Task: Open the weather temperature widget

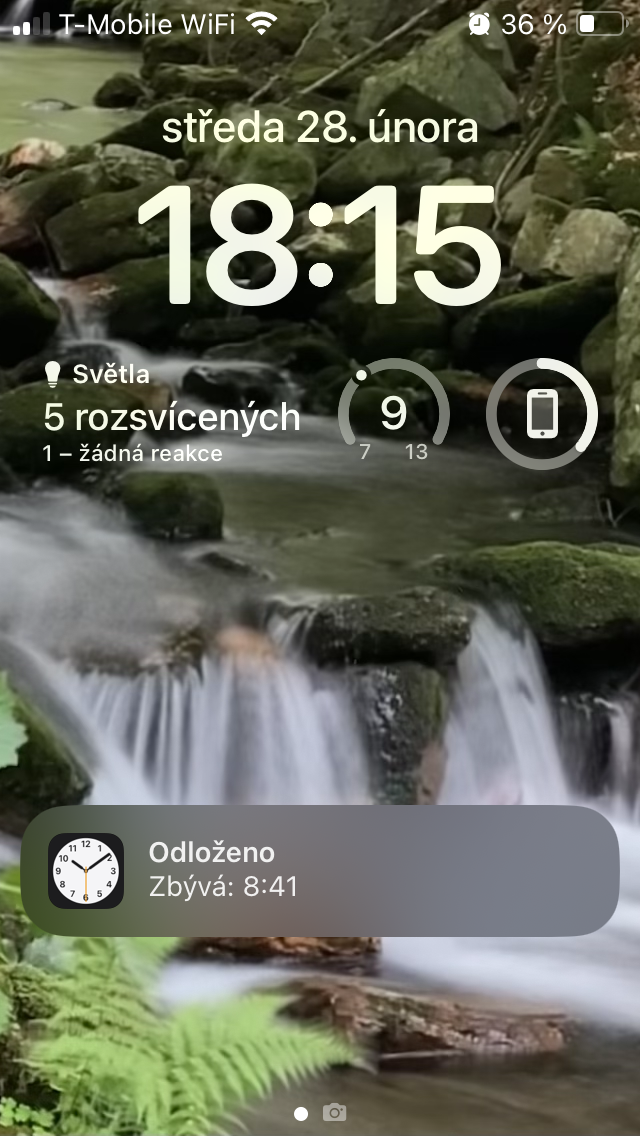Action: (x=393, y=414)
